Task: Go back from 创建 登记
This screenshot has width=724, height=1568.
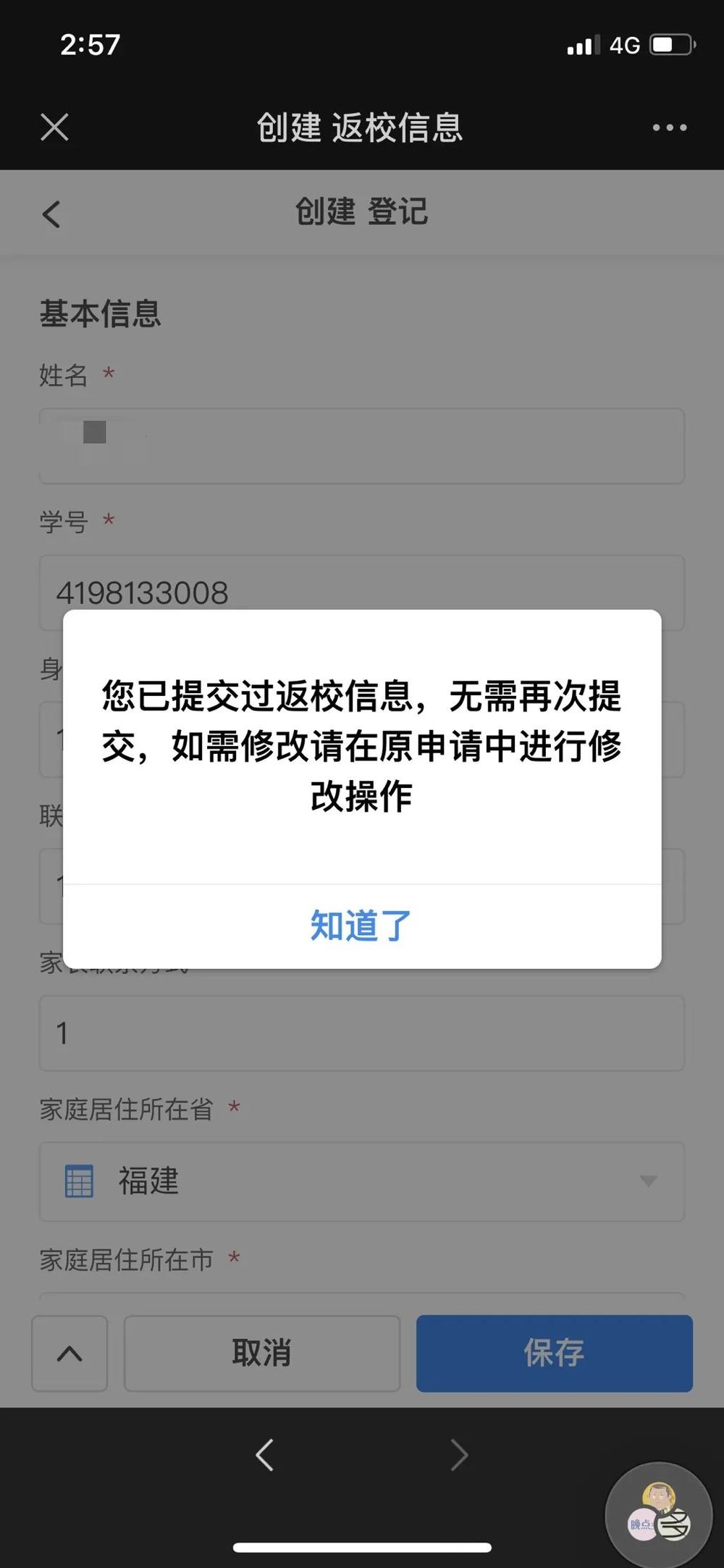Action: pyautogui.click(x=51, y=214)
